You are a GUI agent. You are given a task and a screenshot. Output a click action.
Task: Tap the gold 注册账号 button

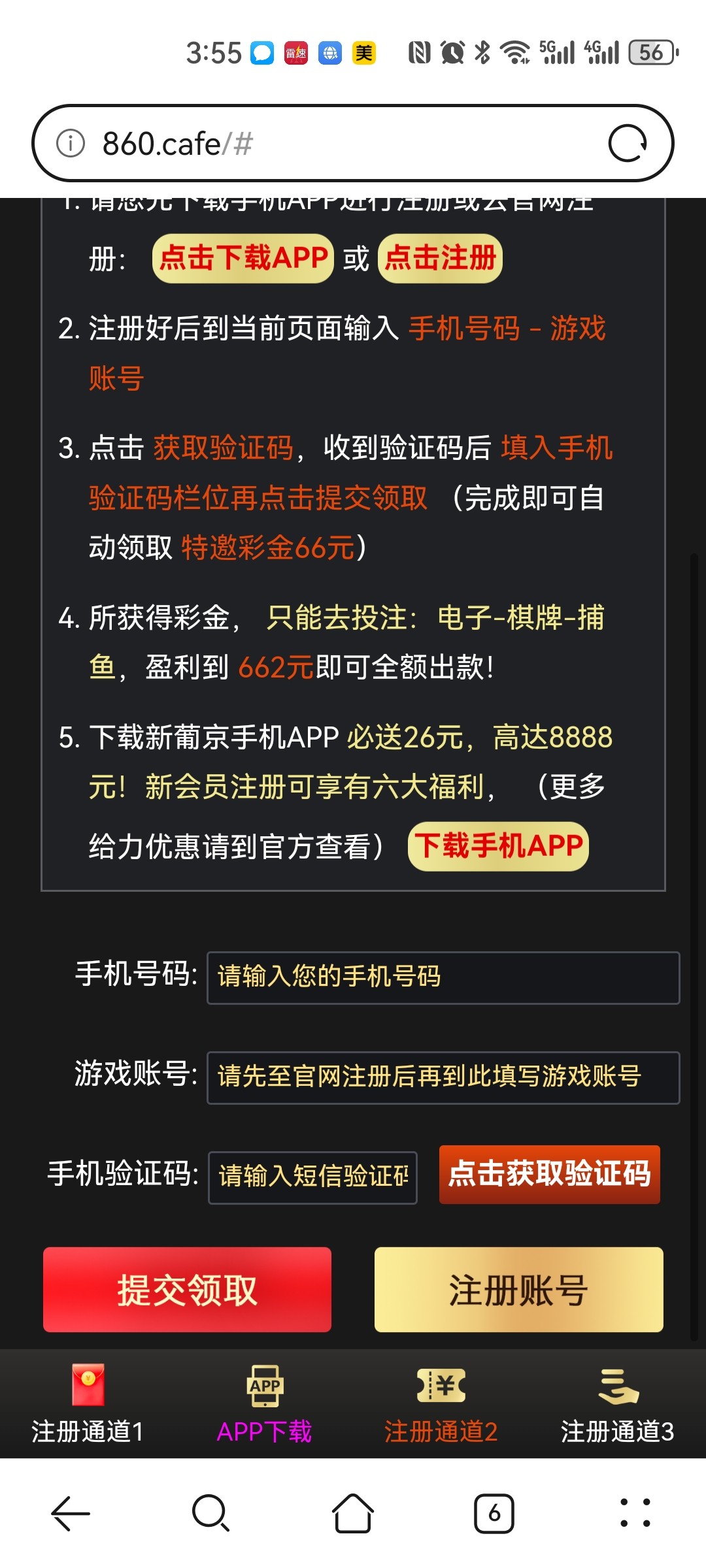[x=518, y=1290]
